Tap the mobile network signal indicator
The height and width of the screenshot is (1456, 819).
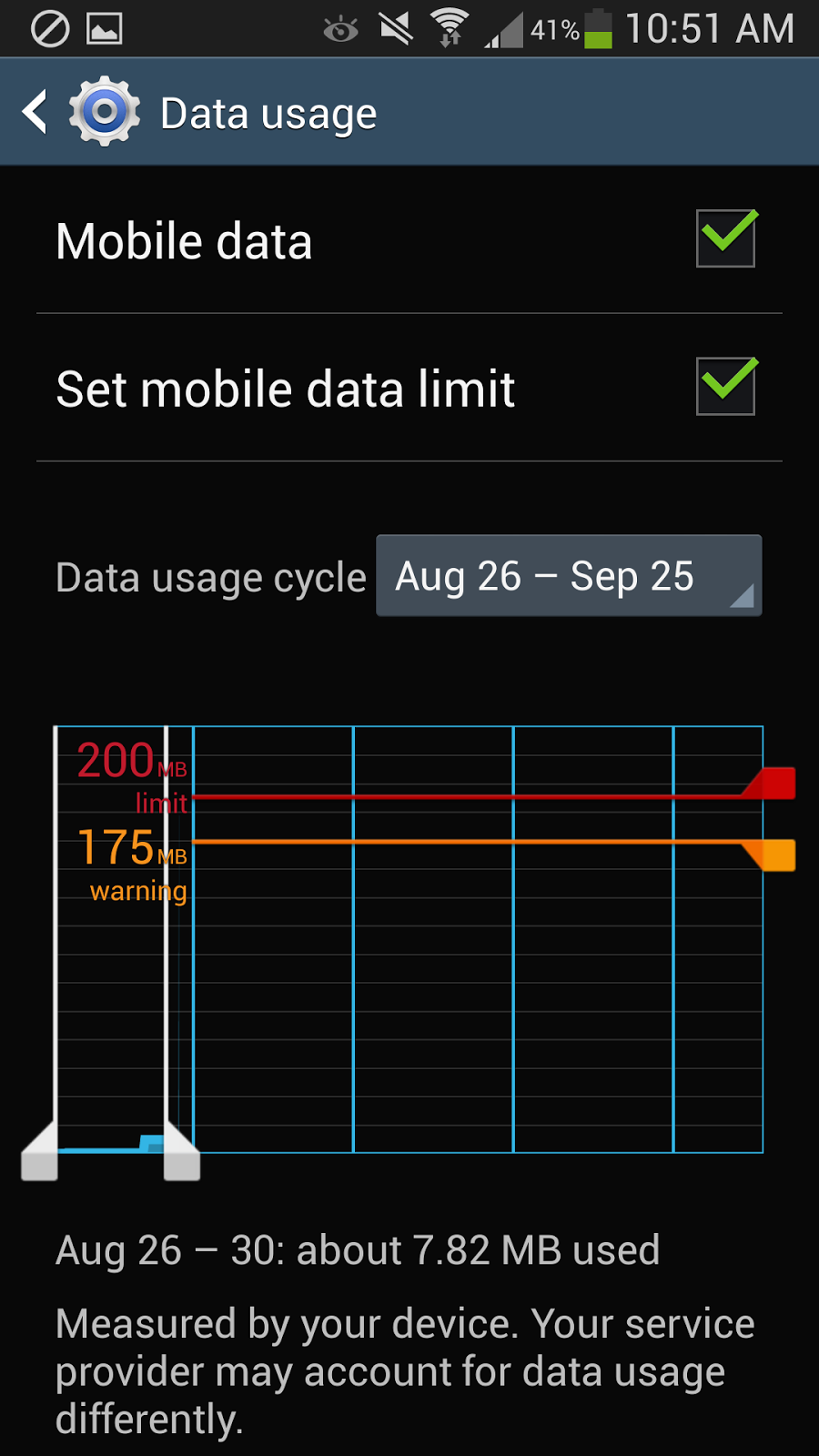503,28
